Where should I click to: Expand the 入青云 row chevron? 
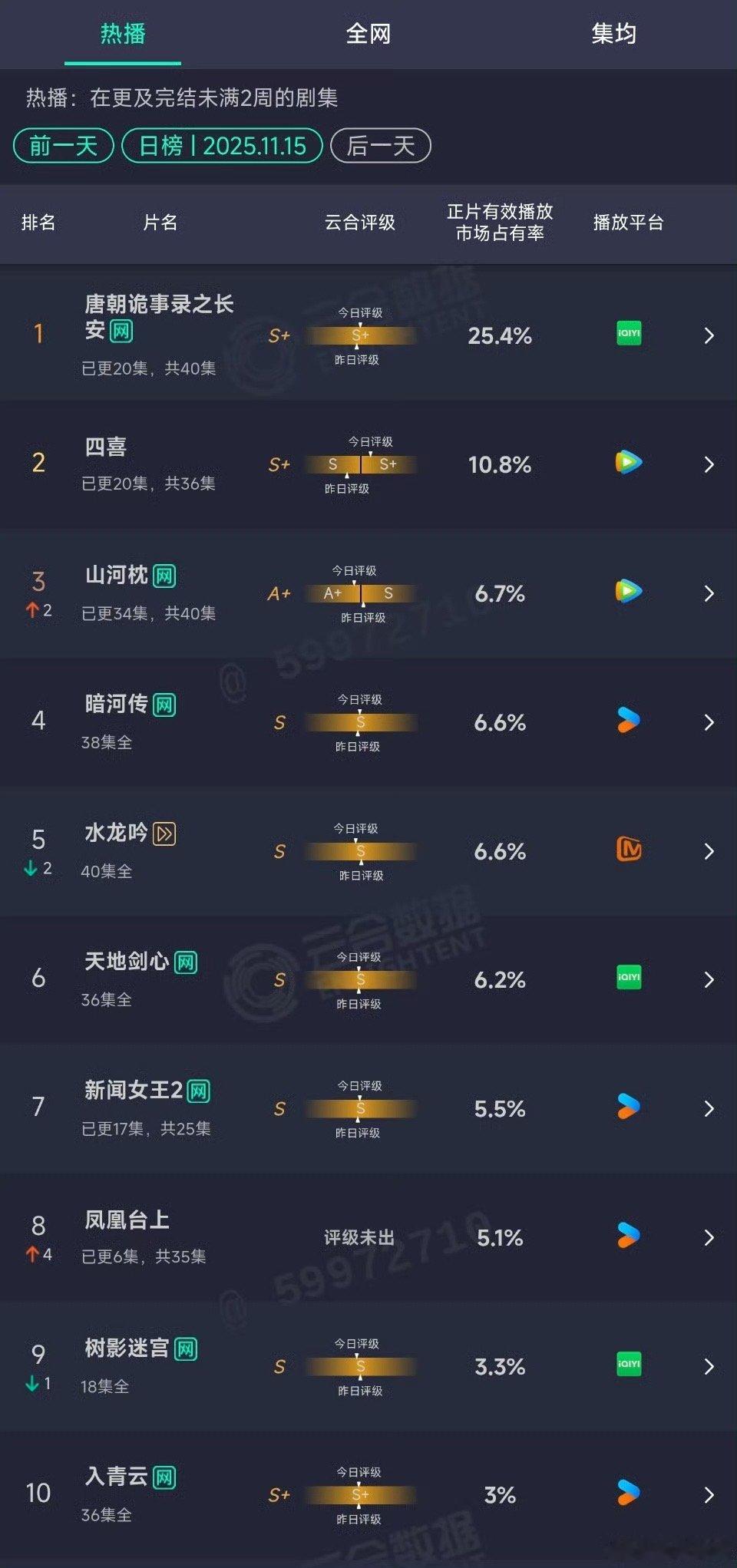tap(709, 1494)
